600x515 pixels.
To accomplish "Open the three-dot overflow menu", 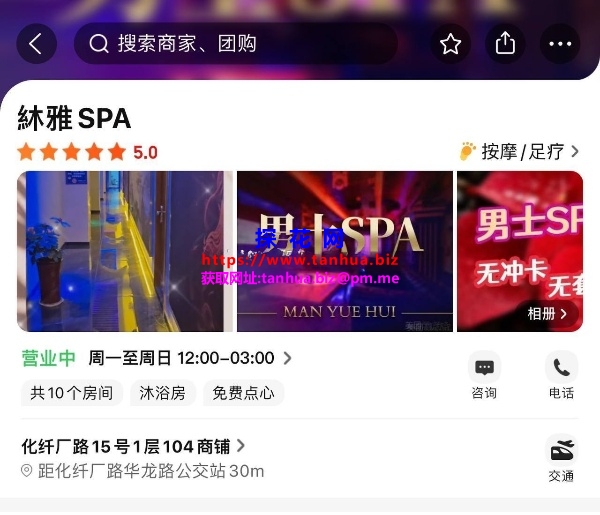I will (559, 44).
